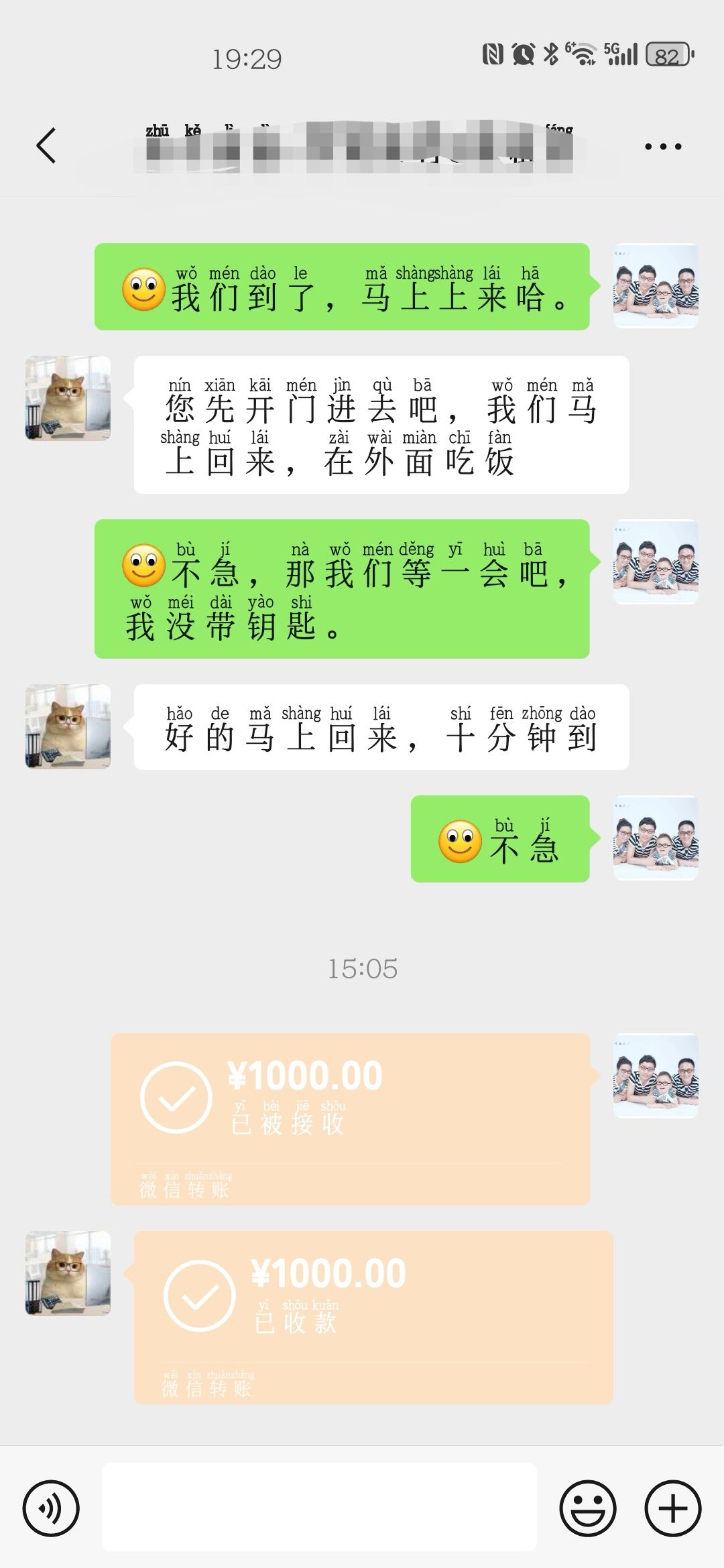Open the emoji sticker panel
Viewport: 724px width, 1568px height.
point(588,1508)
